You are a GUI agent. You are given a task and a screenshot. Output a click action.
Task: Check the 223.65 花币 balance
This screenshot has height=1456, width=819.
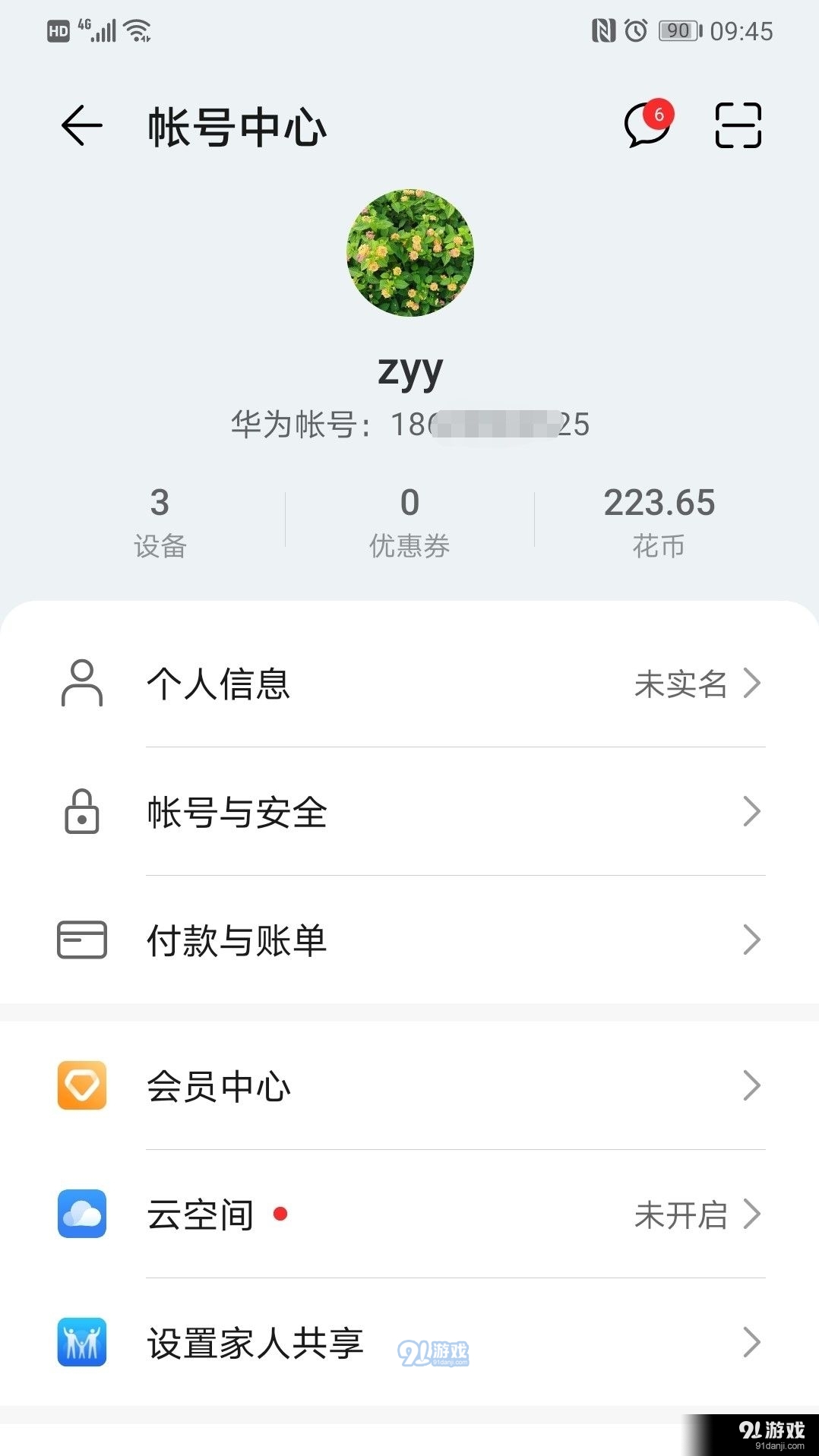pos(659,519)
